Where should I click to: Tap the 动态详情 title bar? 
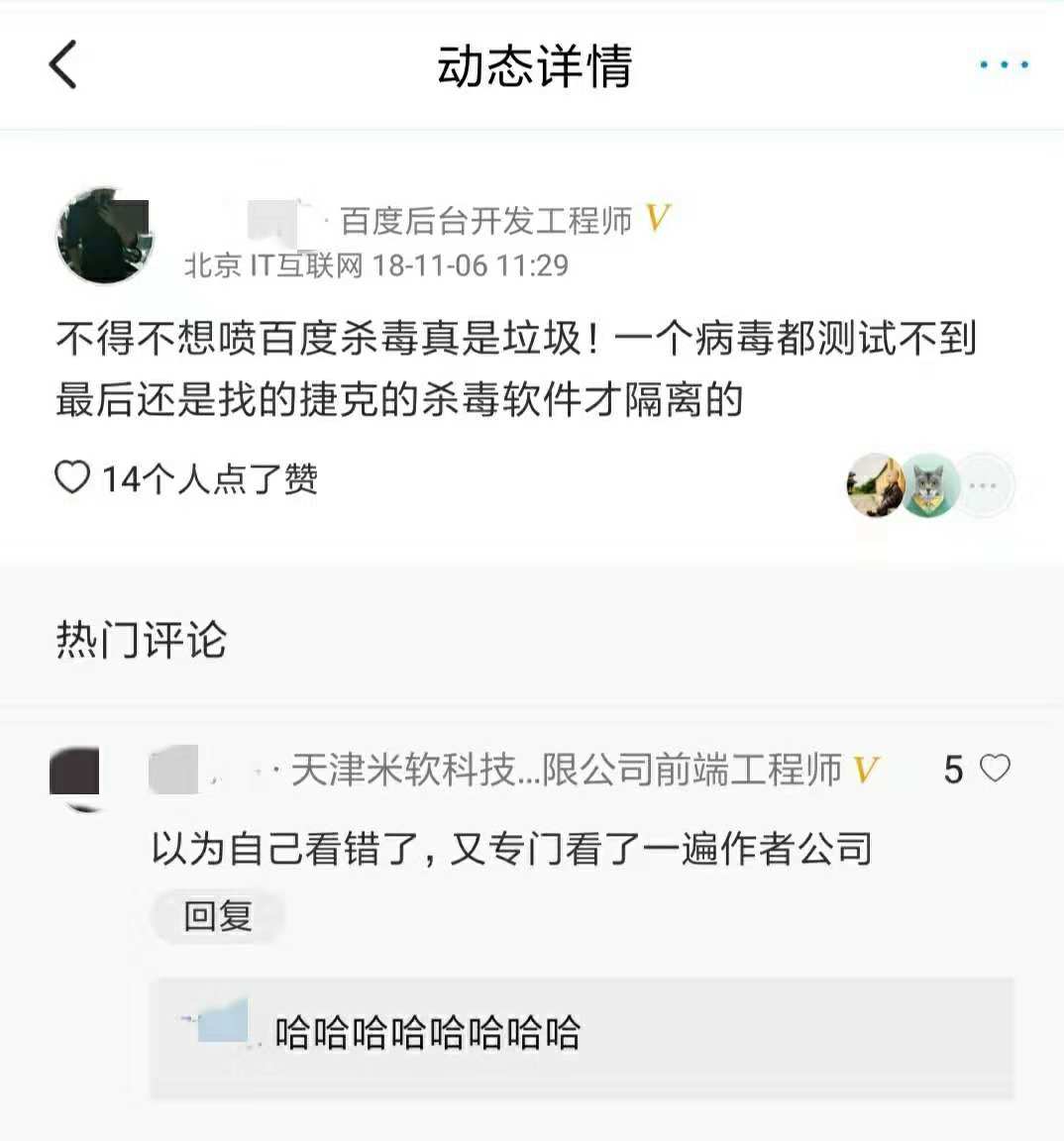[x=532, y=67]
